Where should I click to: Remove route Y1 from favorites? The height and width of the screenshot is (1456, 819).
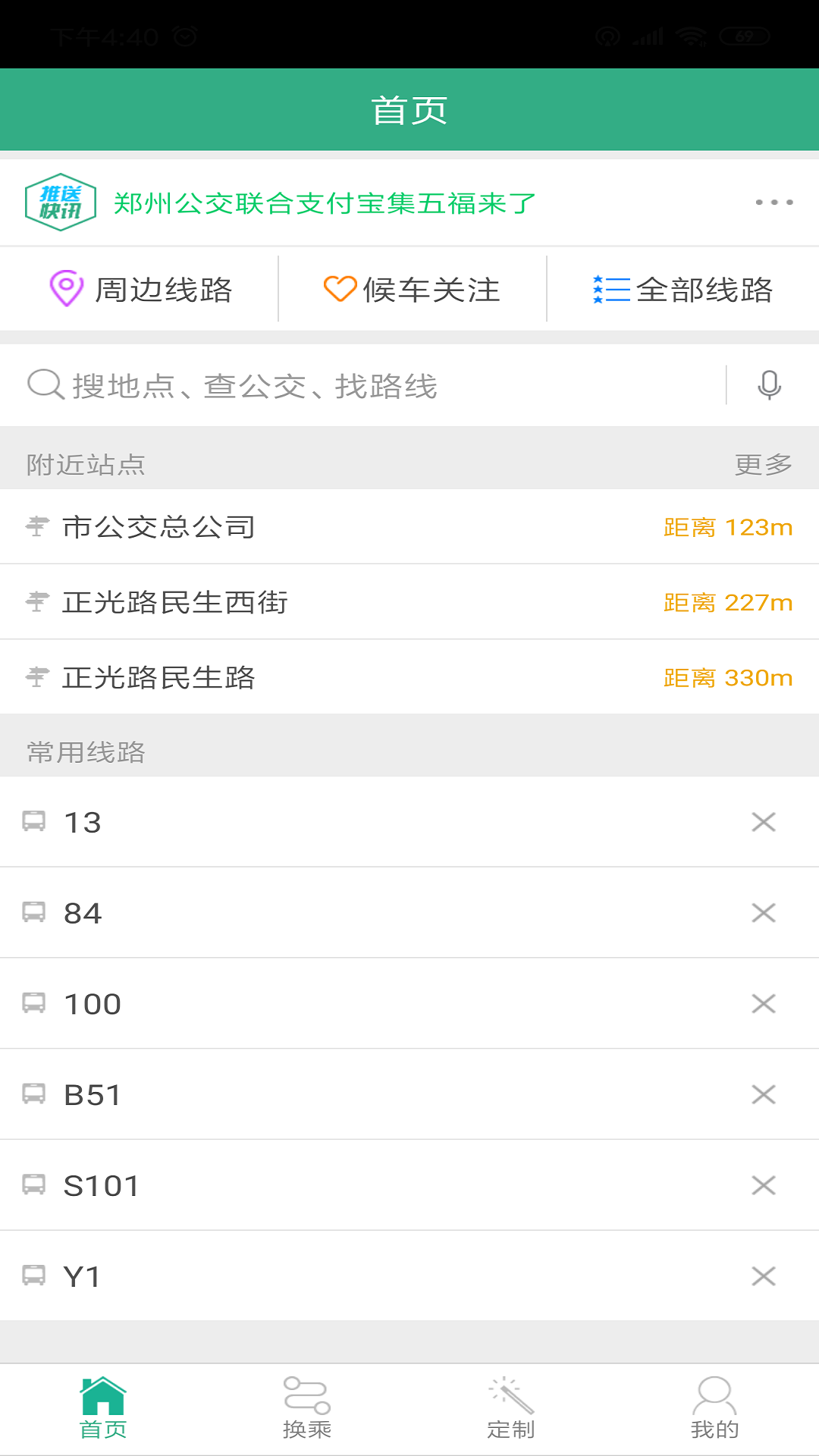point(764,1276)
